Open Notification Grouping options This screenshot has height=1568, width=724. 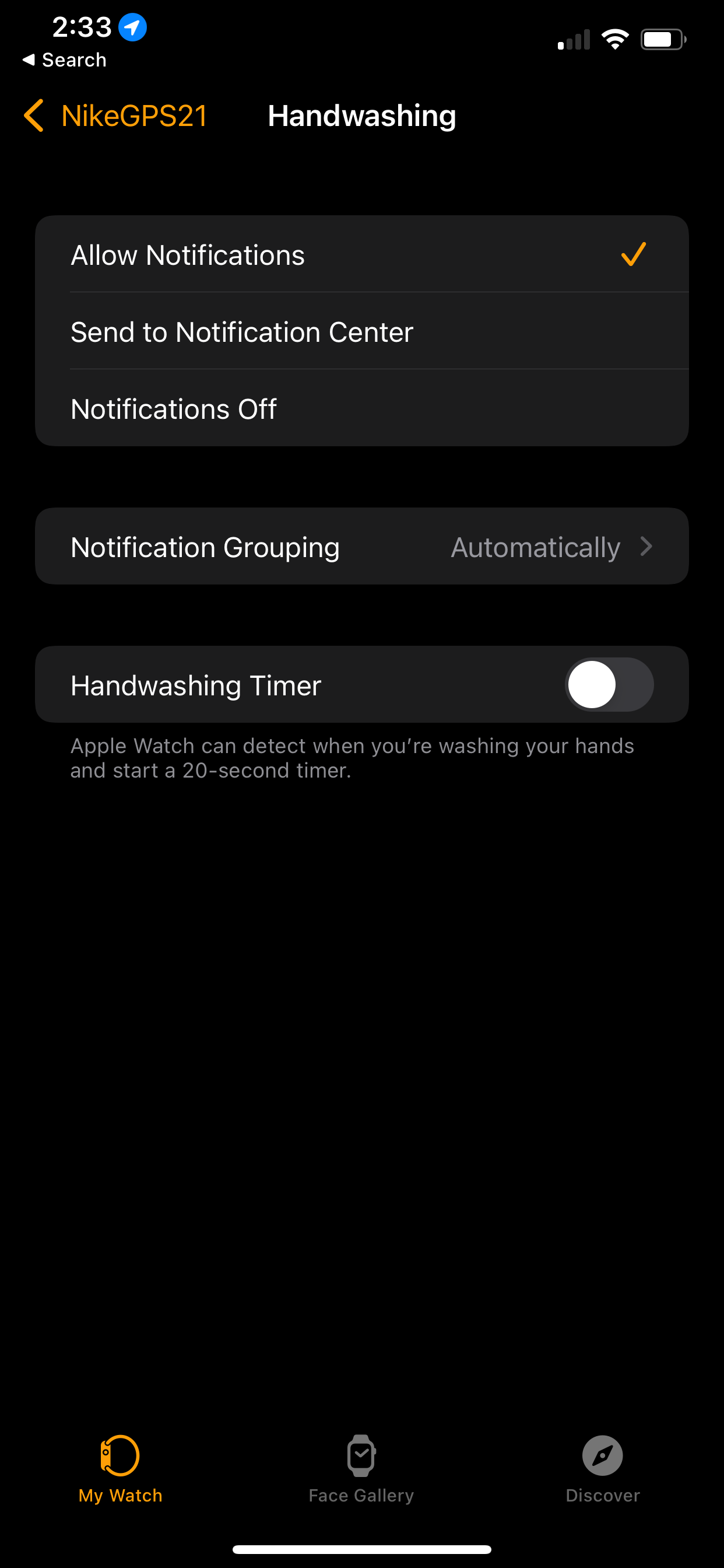[x=361, y=546]
